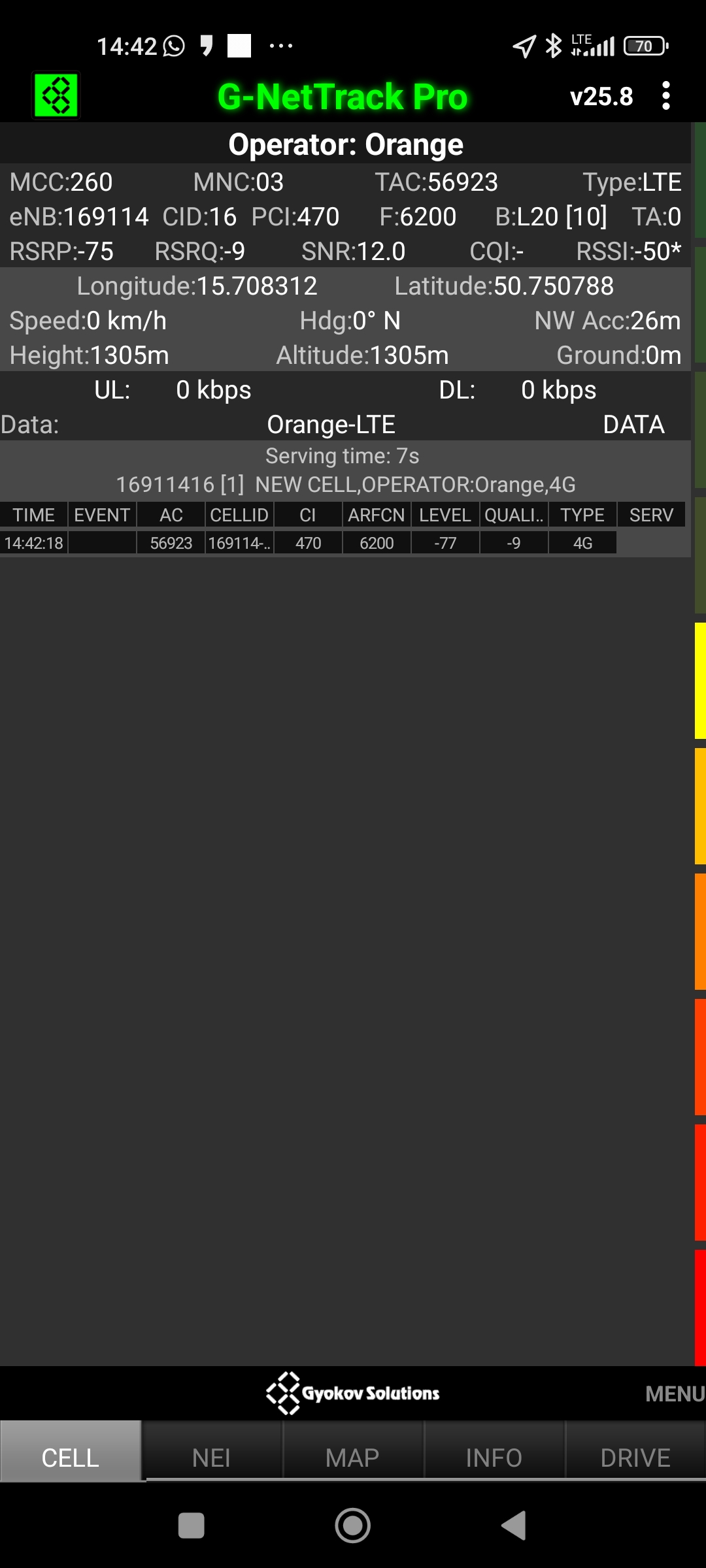Open the three-dot overflow menu

click(x=665, y=96)
